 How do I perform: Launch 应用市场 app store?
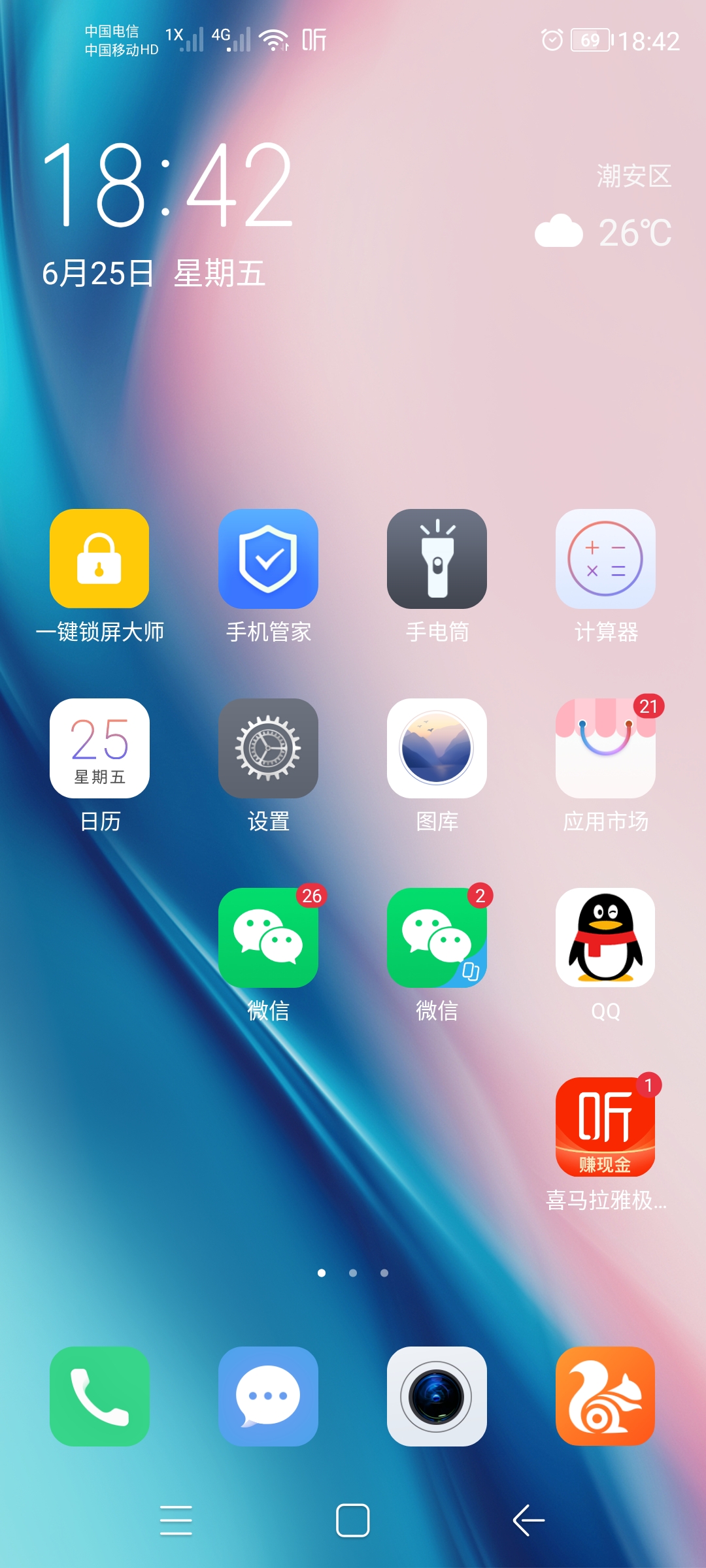pos(605,749)
